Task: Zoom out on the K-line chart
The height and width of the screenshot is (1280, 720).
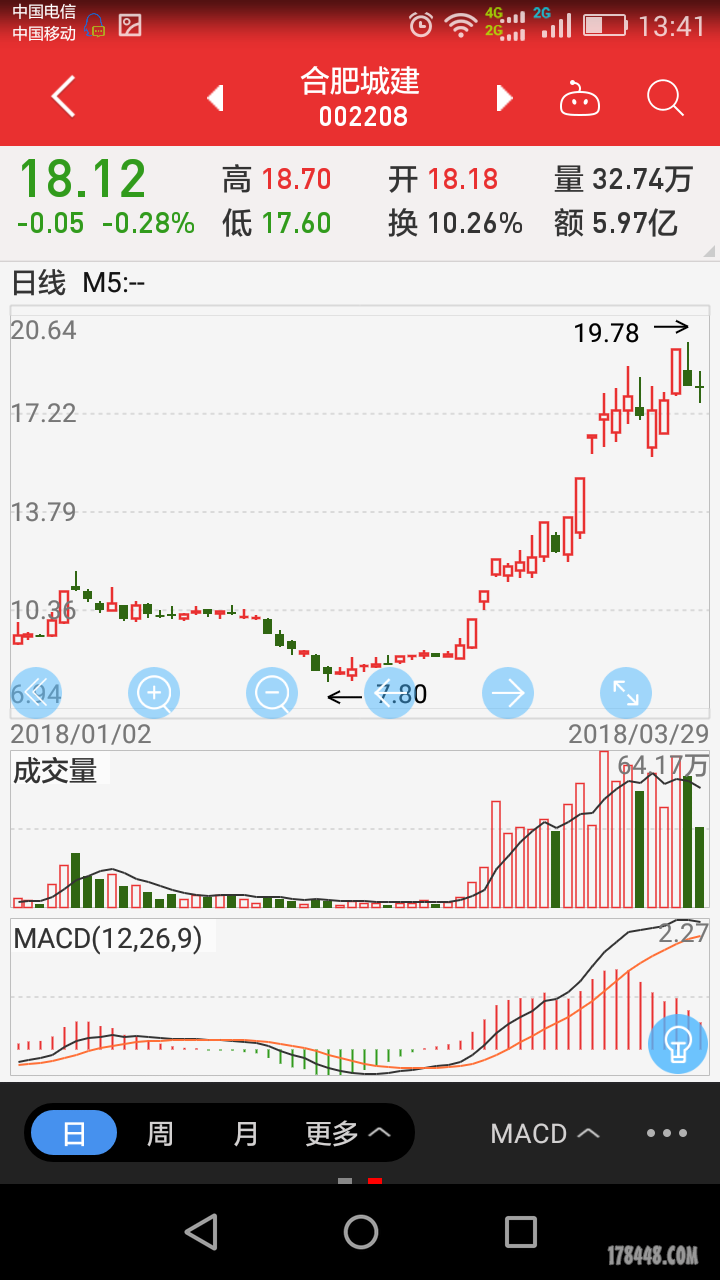Action: click(x=272, y=692)
